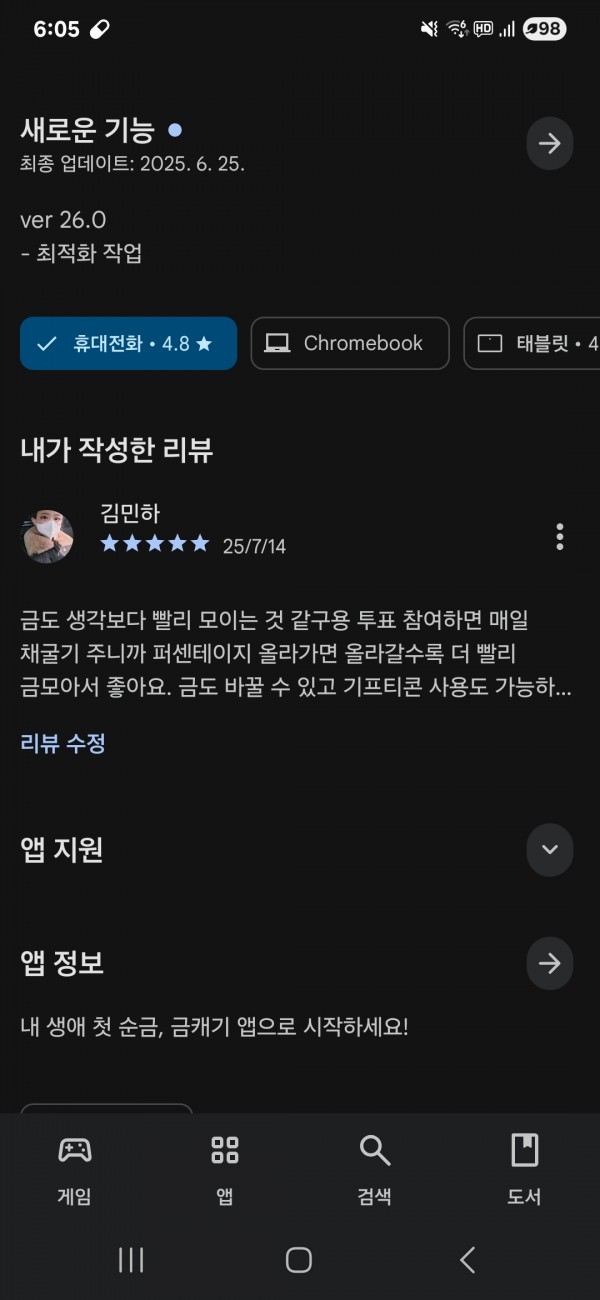Tap the system home button
600x1300 pixels.
[299, 1260]
